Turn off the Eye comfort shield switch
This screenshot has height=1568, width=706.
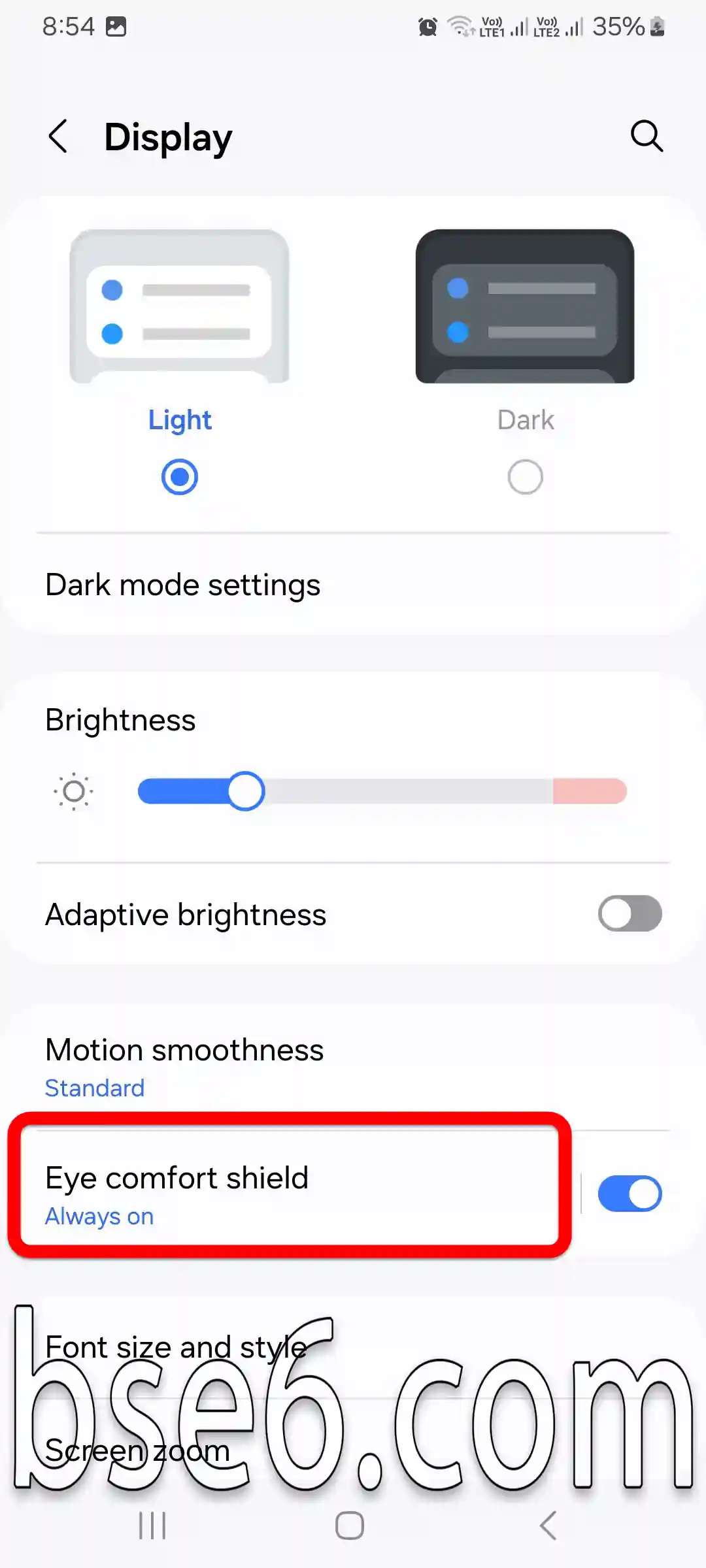coord(630,1194)
